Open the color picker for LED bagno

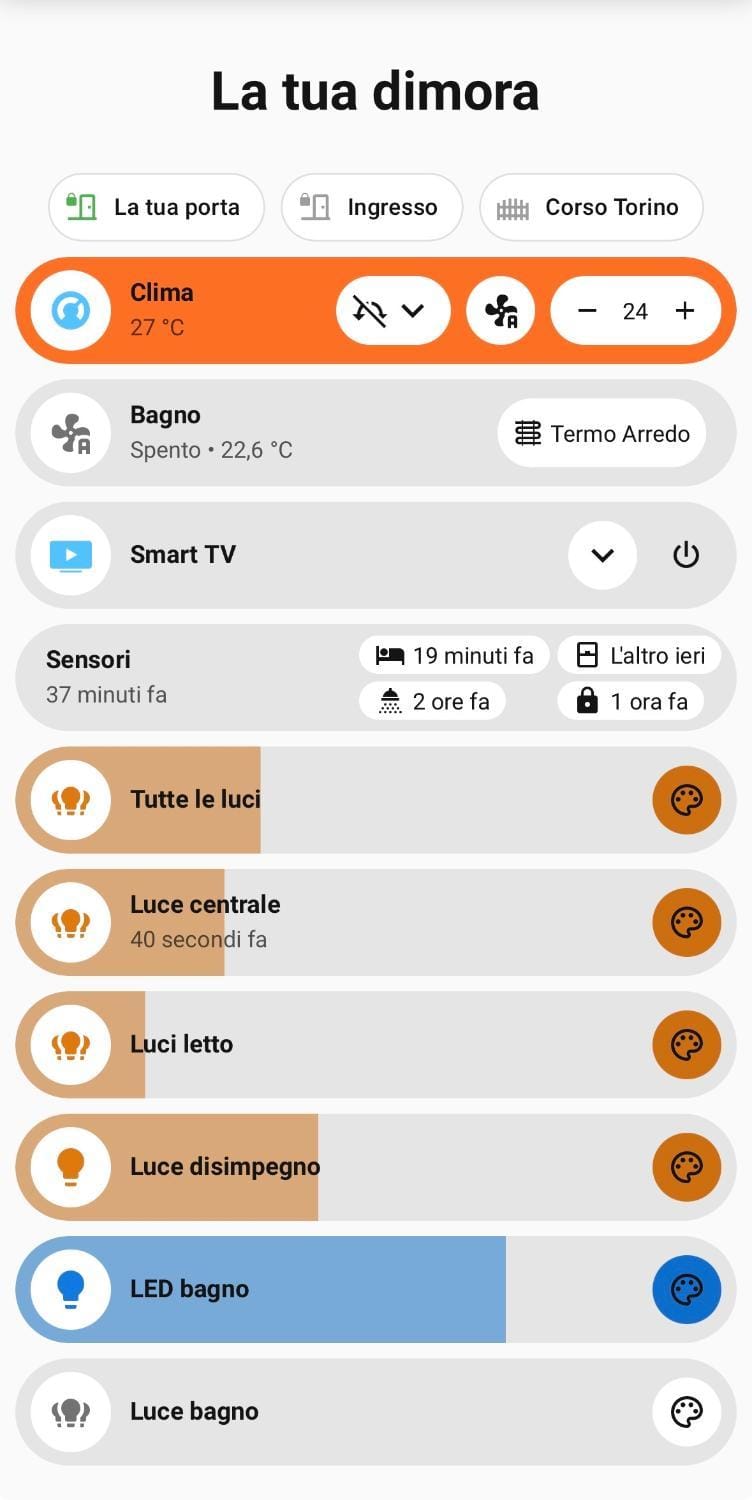pyautogui.click(x=686, y=1289)
